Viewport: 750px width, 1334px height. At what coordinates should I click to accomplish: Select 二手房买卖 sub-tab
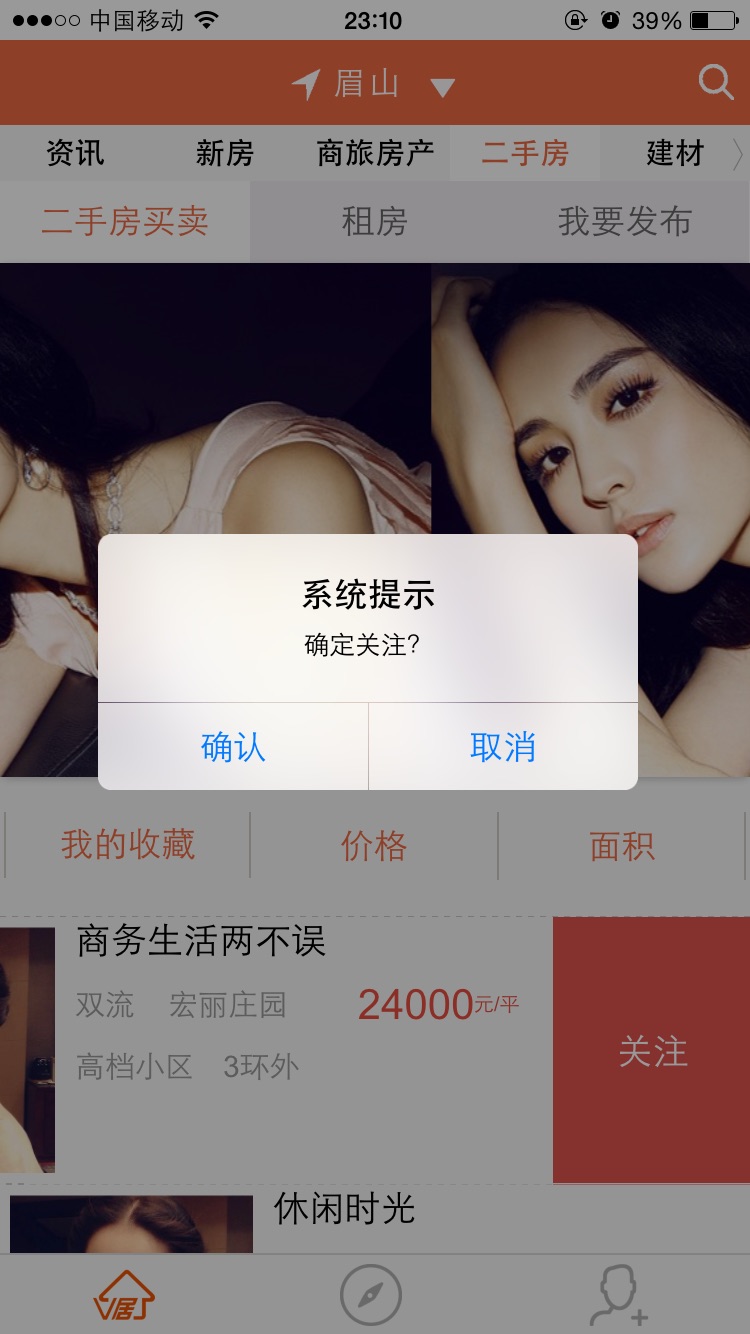click(x=125, y=221)
